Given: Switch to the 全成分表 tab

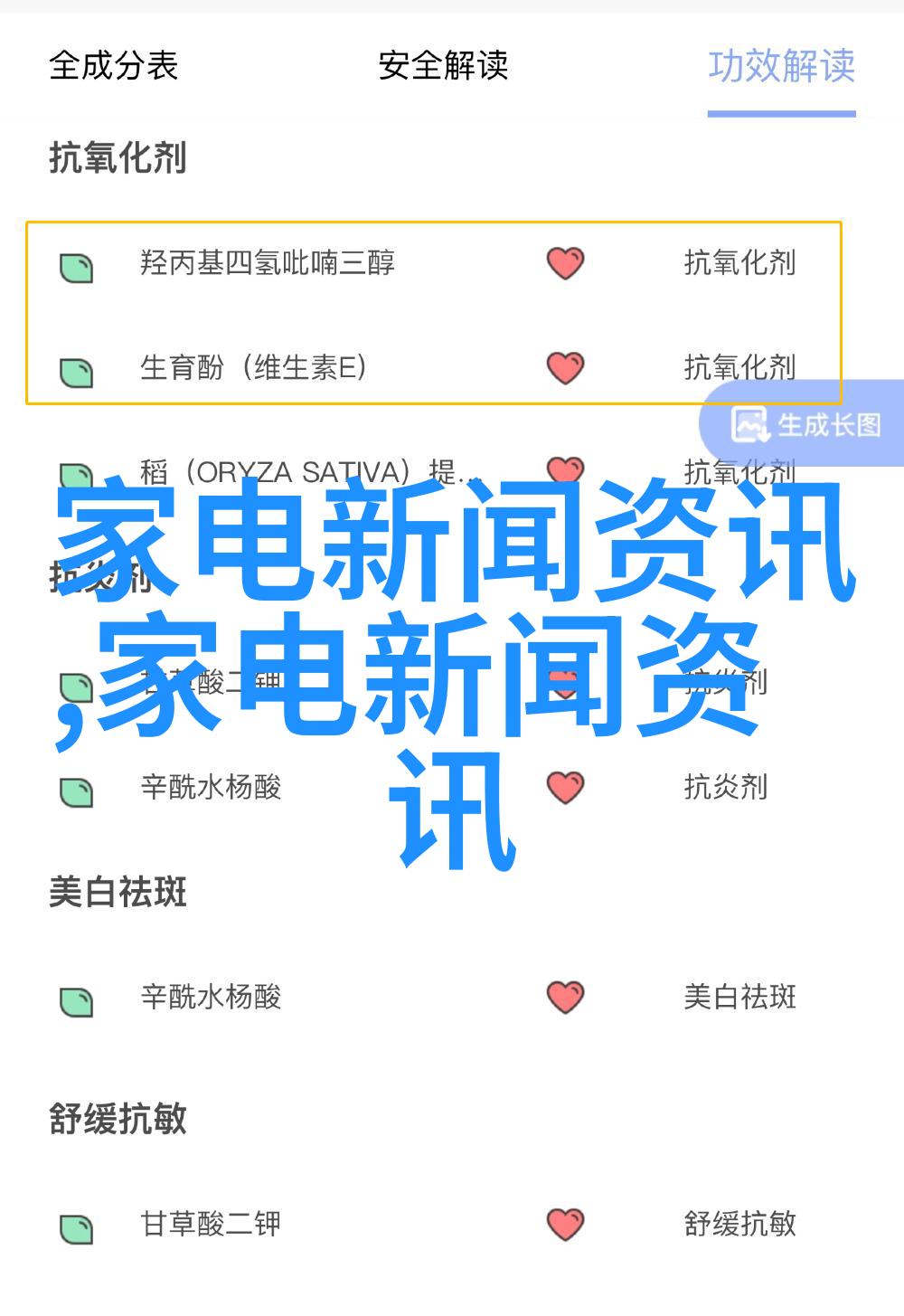Looking at the screenshot, I should pyautogui.click(x=113, y=66).
